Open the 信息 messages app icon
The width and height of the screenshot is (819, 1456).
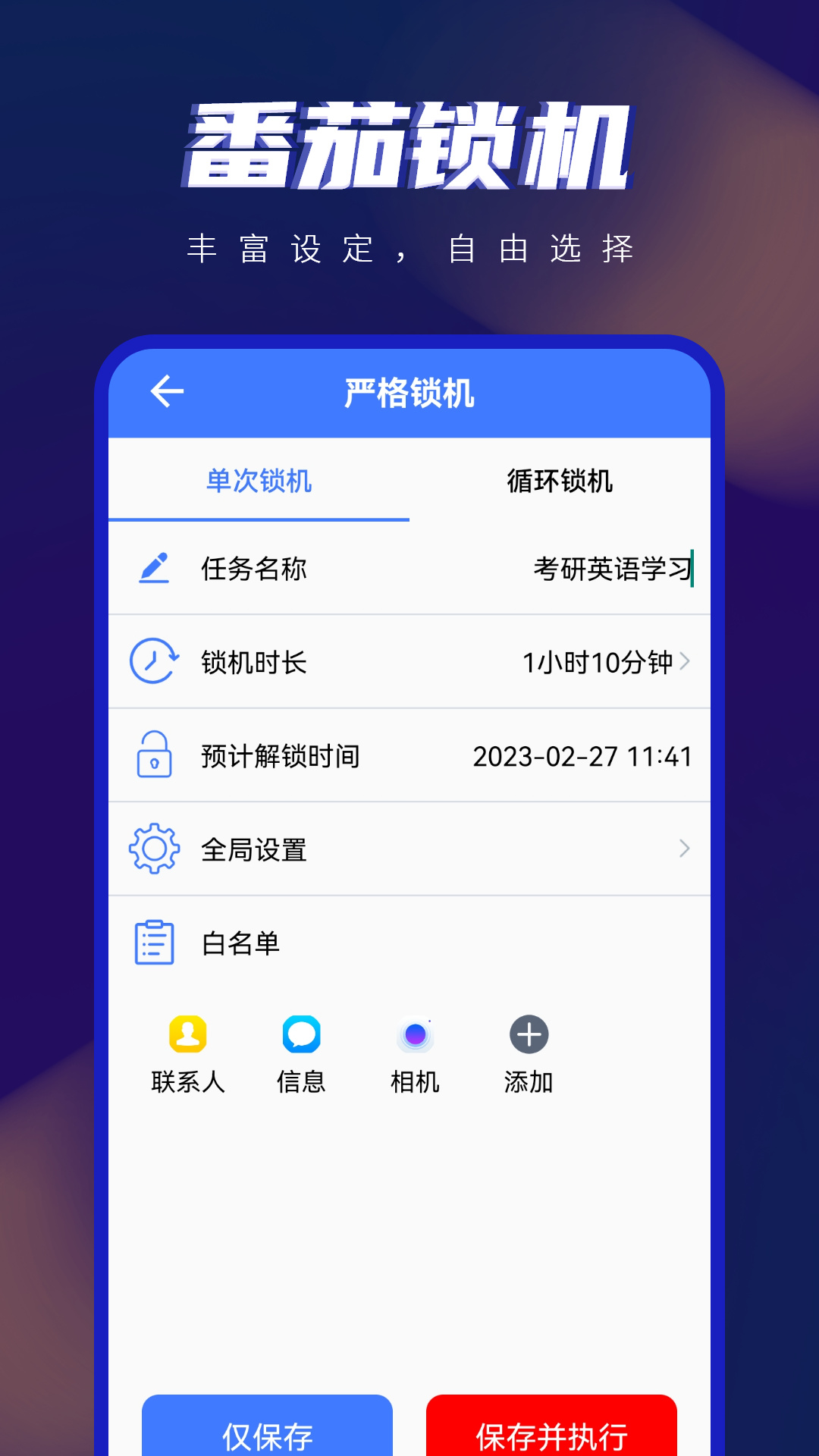[300, 1033]
